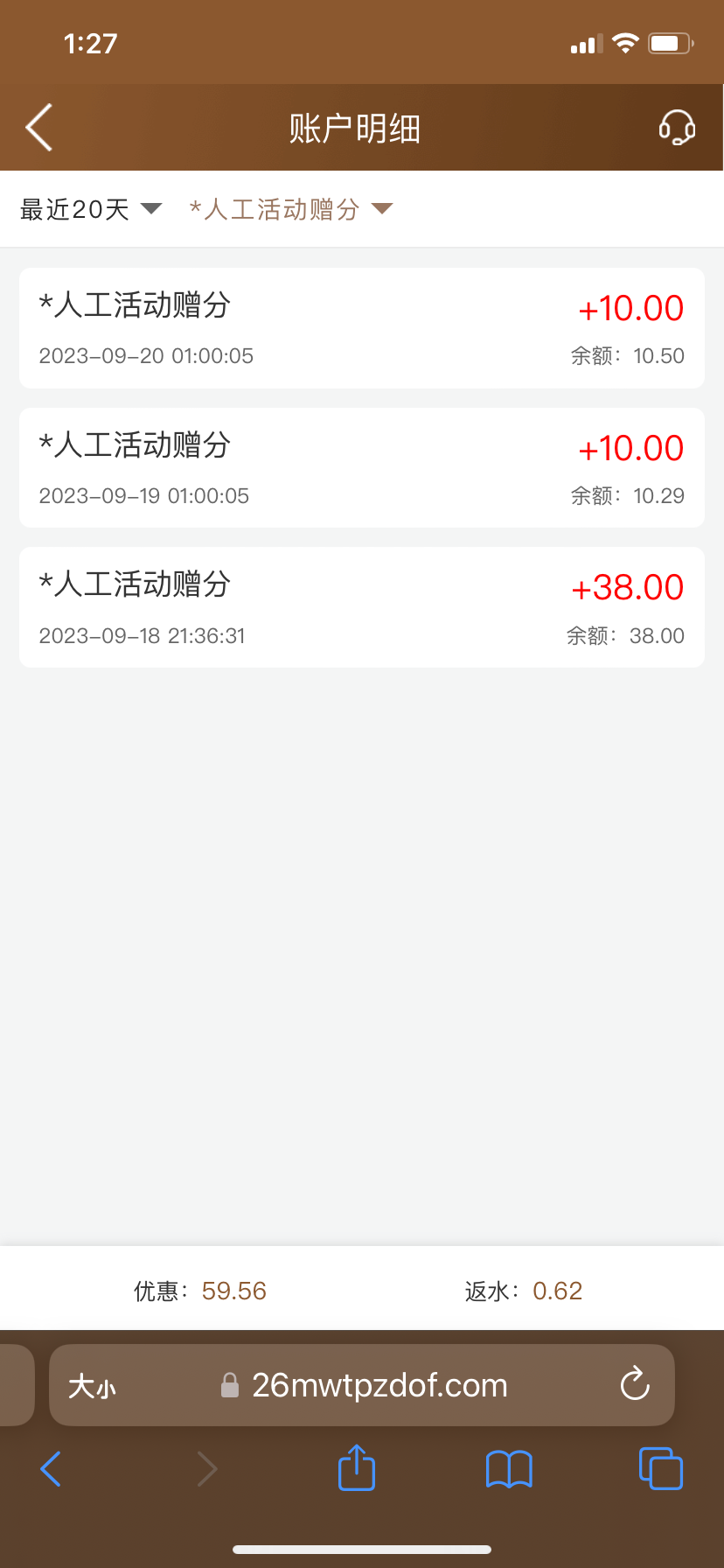Select the +10.00 record dated 2023-09-20
The height and width of the screenshot is (1568, 724).
[x=361, y=328]
